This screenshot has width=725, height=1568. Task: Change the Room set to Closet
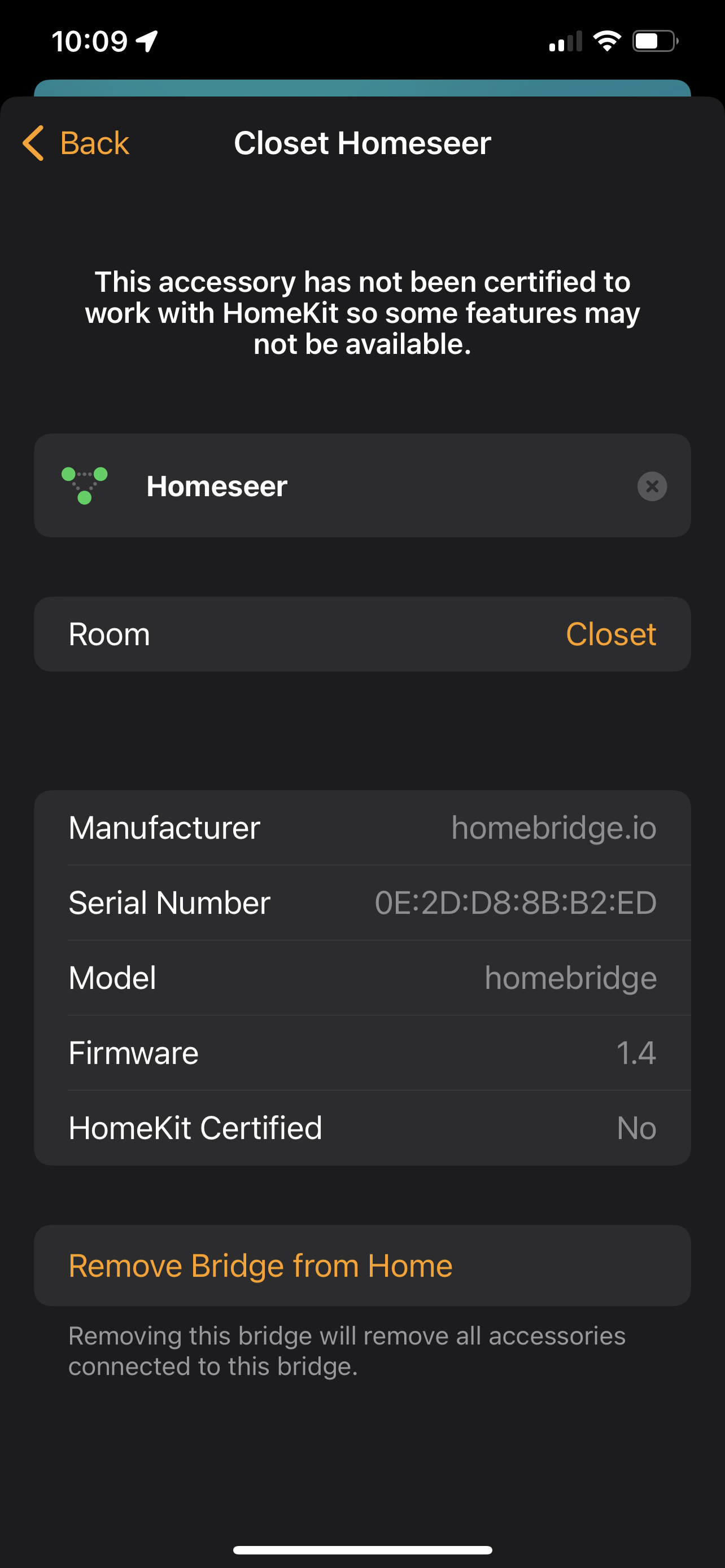[x=362, y=634]
